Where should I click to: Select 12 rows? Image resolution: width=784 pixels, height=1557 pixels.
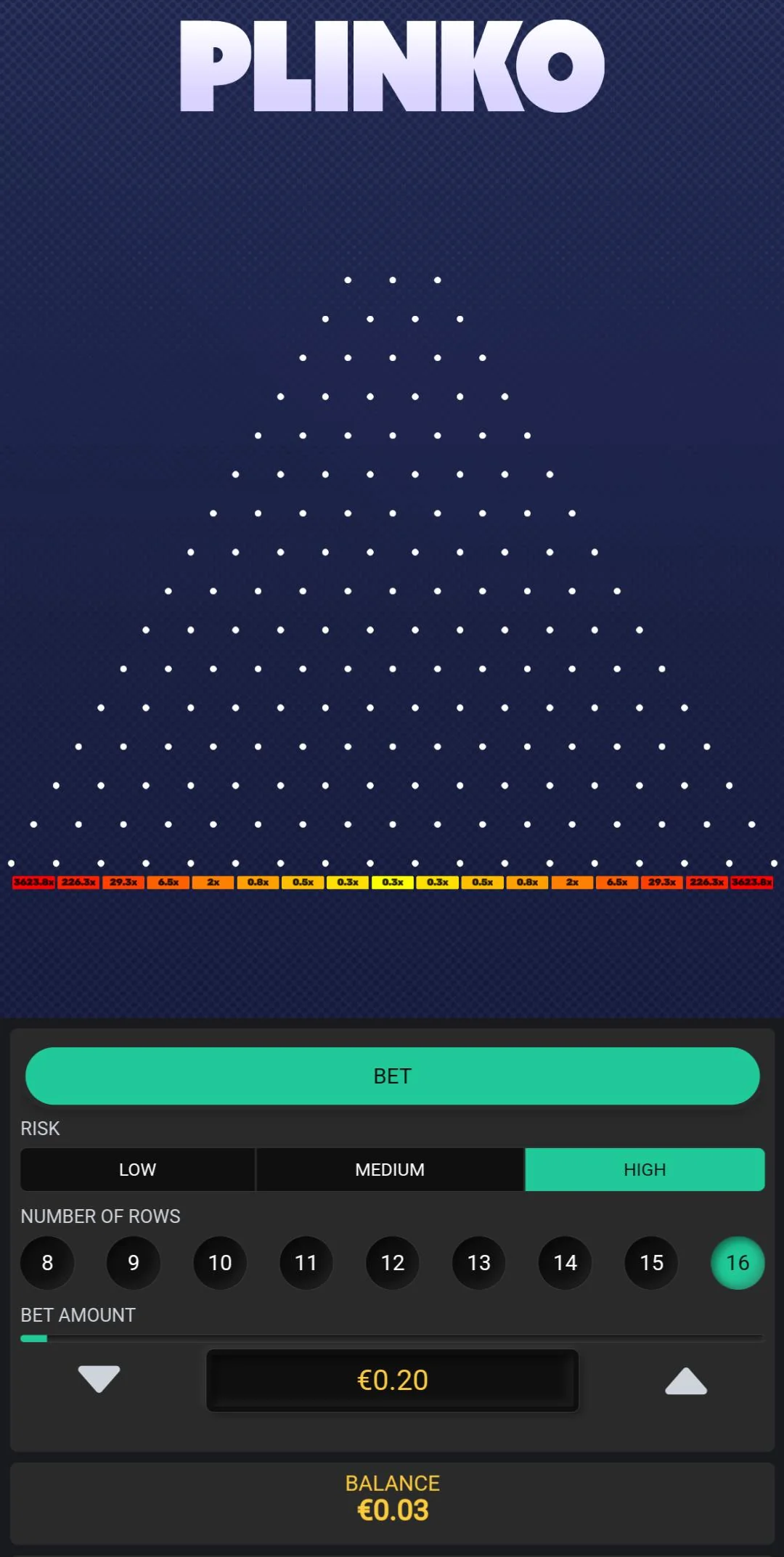(393, 1263)
